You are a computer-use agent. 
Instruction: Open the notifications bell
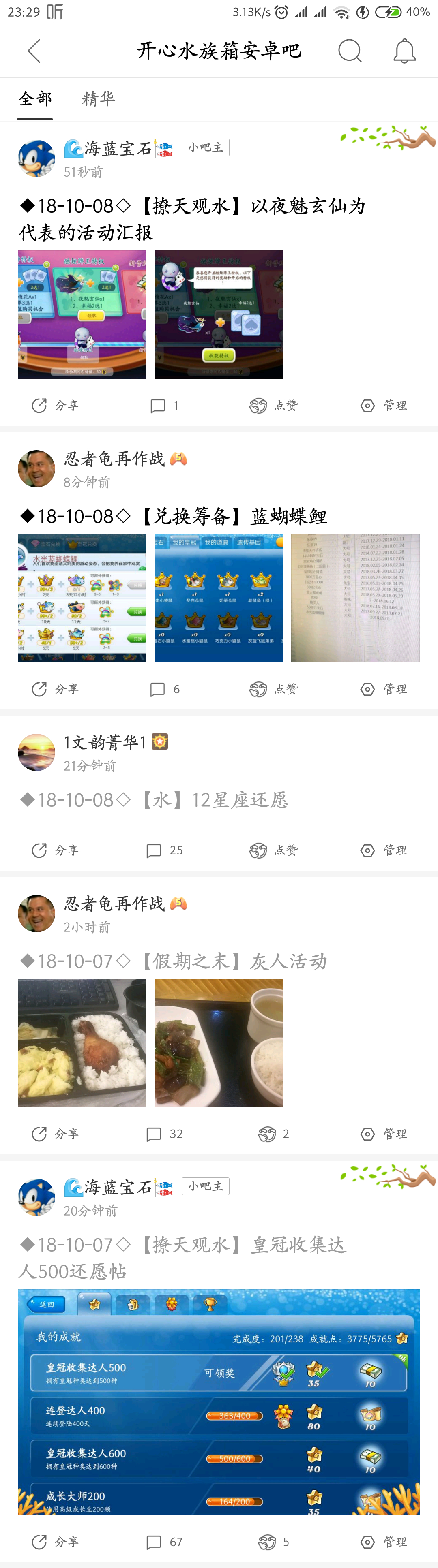pyautogui.click(x=404, y=51)
